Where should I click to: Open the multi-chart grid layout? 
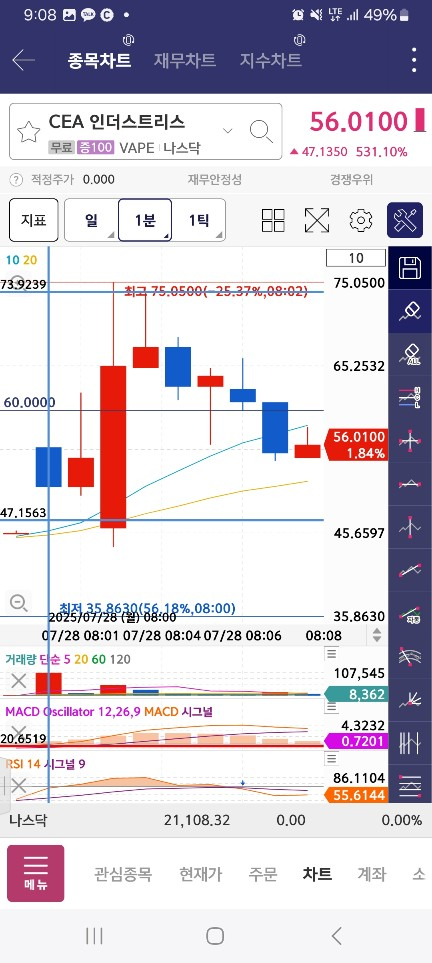[273, 220]
